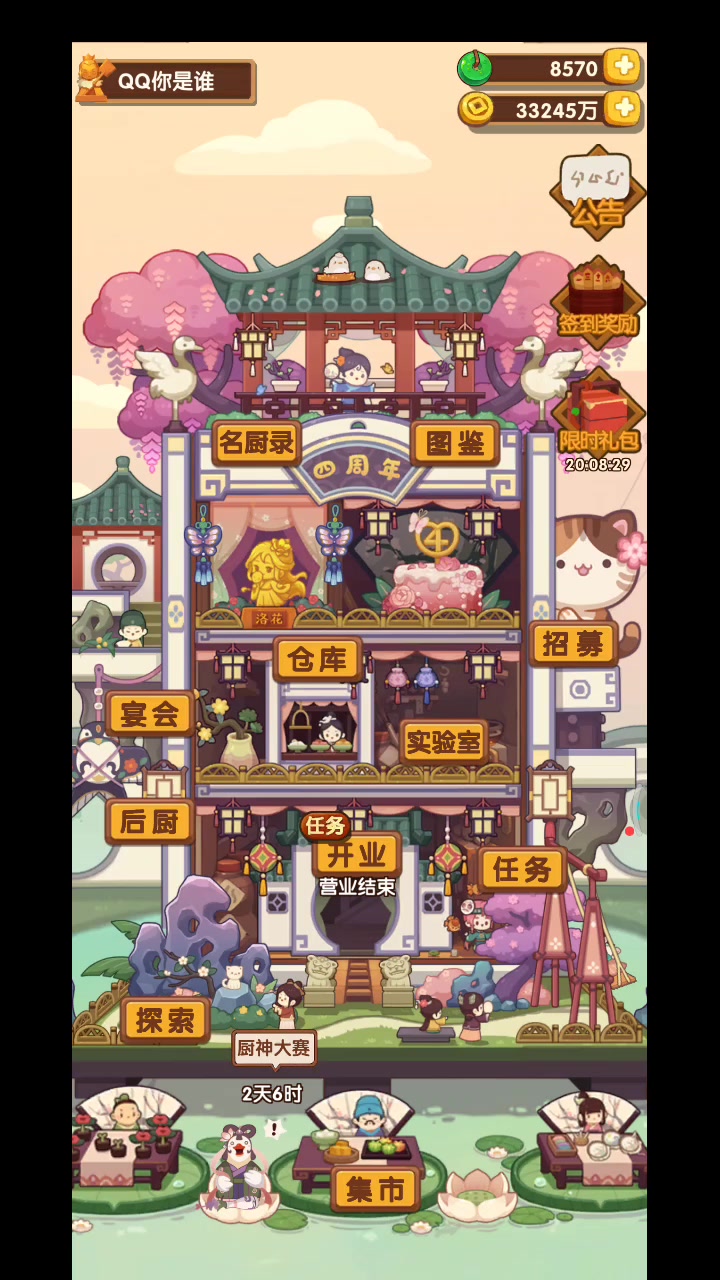Screen dimensions: 720x1280
Task: Tap 开业 to start business
Action: point(357,856)
